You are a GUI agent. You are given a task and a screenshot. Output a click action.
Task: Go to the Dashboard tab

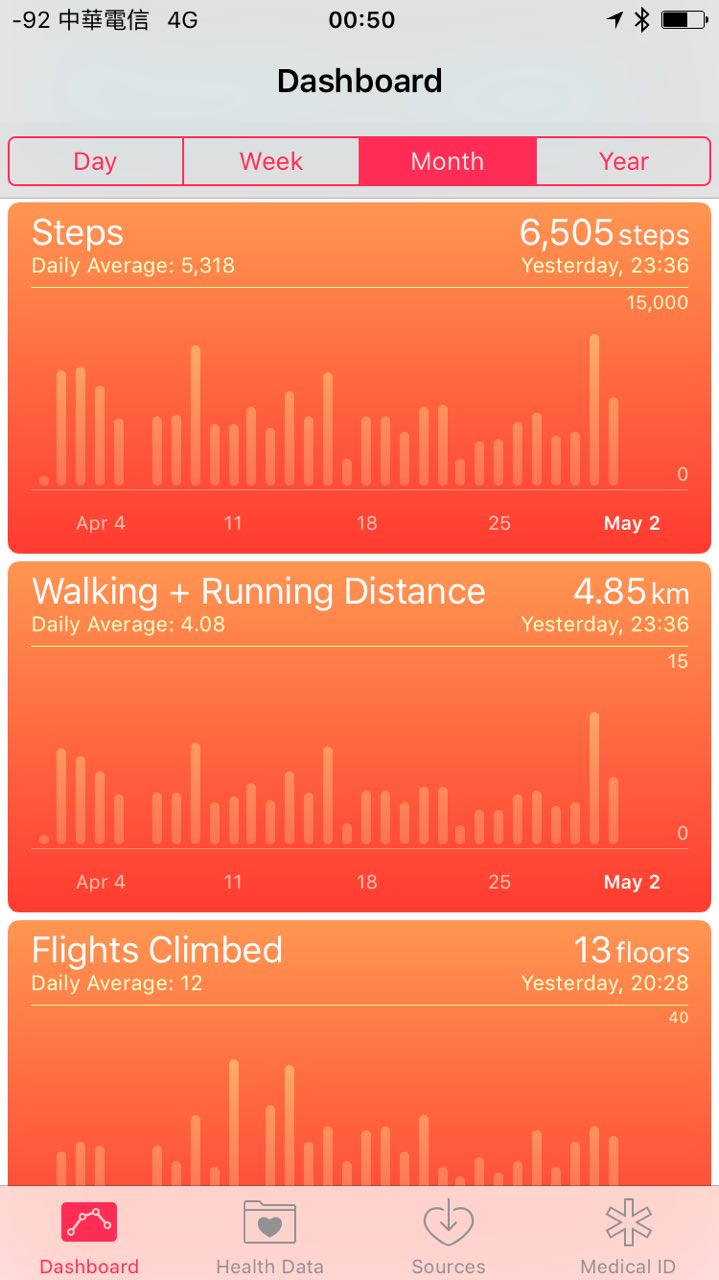(89, 1236)
